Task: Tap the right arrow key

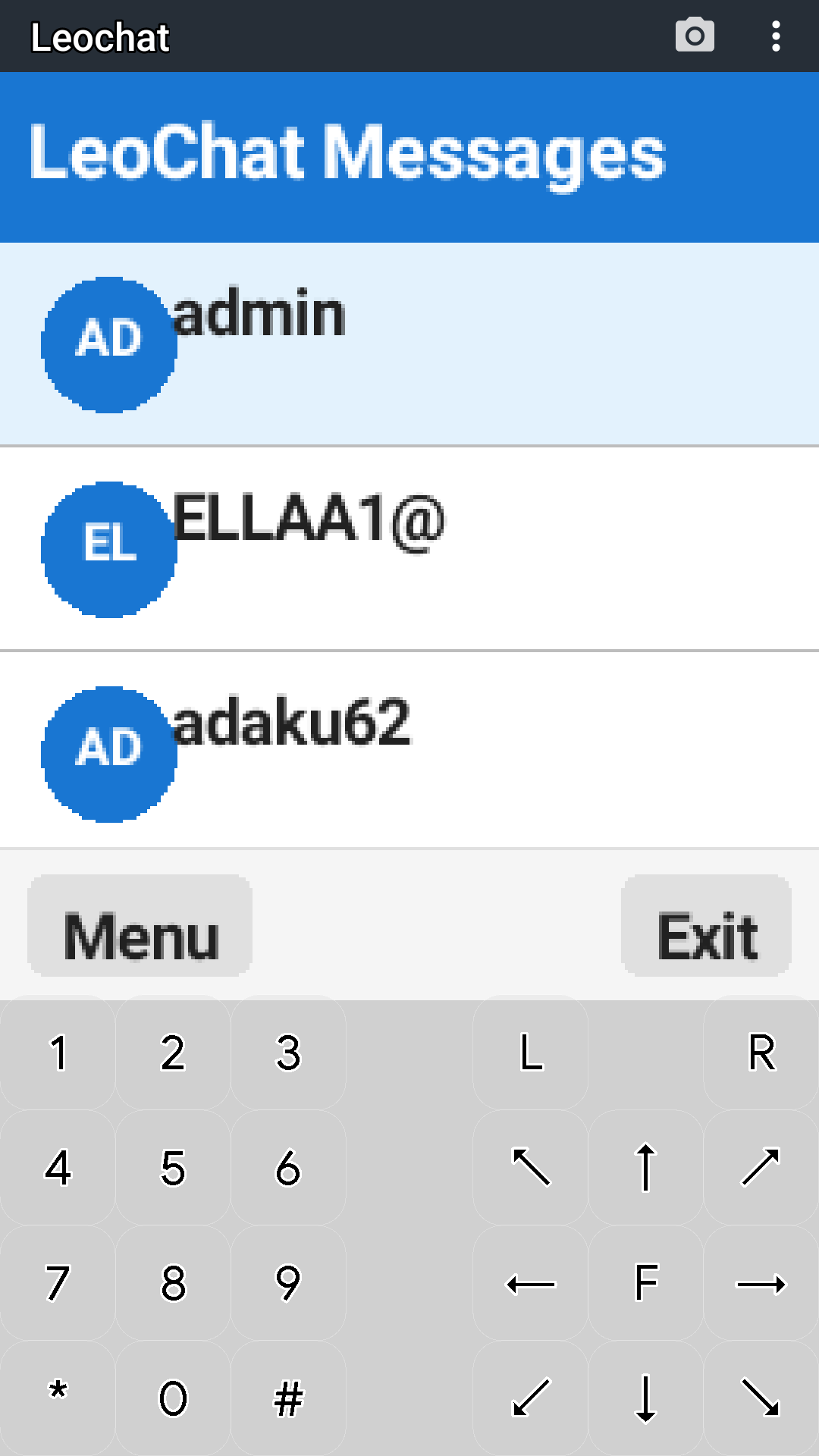Action: tap(761, 1283)
